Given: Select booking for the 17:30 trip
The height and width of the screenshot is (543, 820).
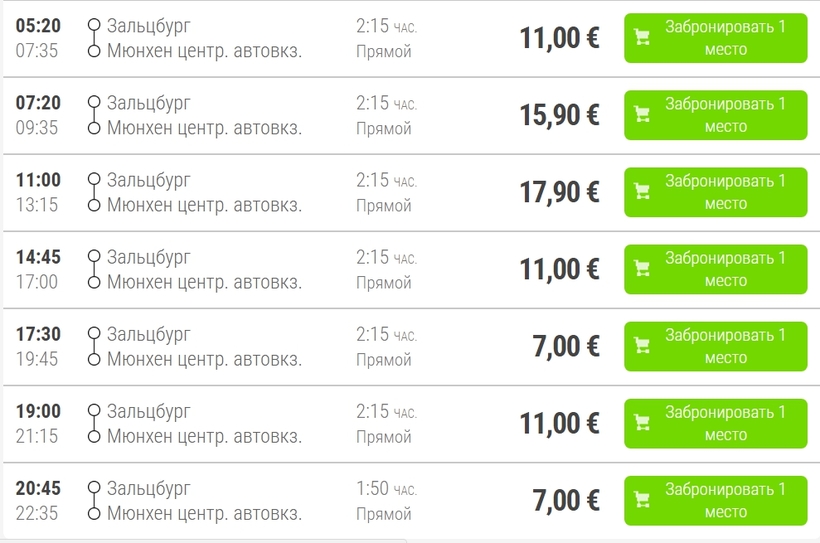Looking at the screenshot, I should point(715,346).
